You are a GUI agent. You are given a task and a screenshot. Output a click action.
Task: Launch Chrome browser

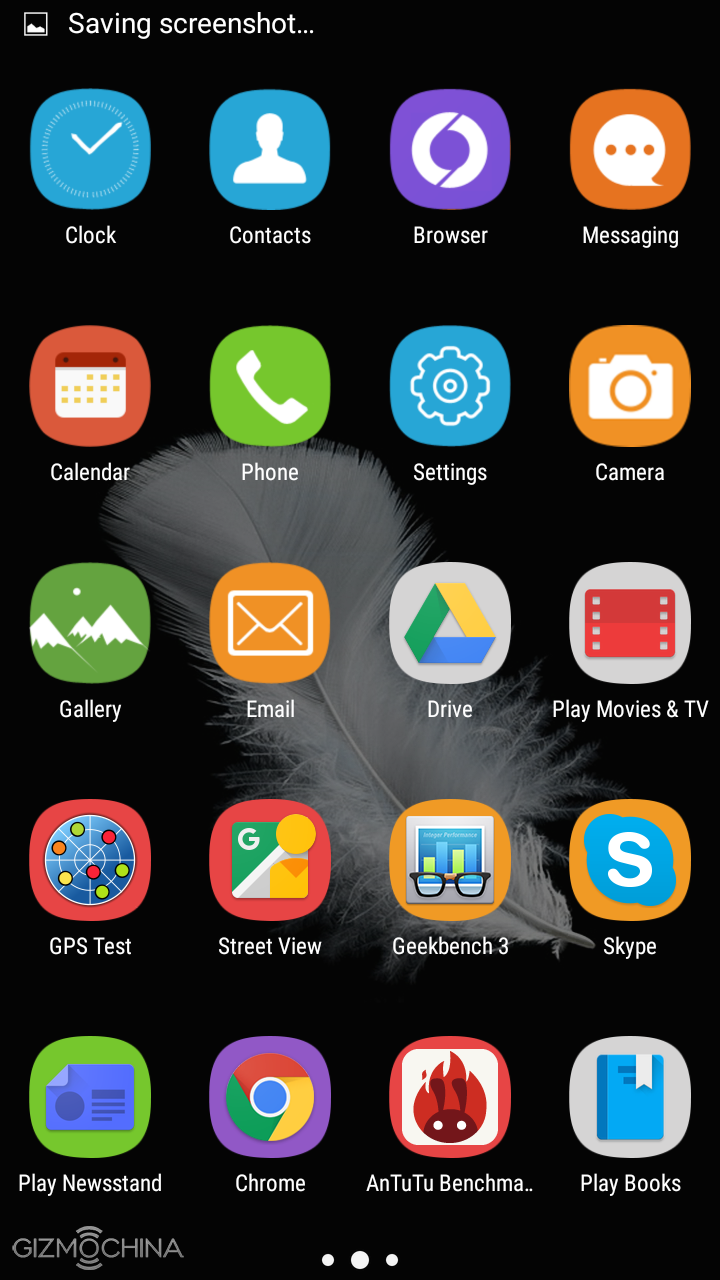pyautogui.click(x=270, y=1097)
